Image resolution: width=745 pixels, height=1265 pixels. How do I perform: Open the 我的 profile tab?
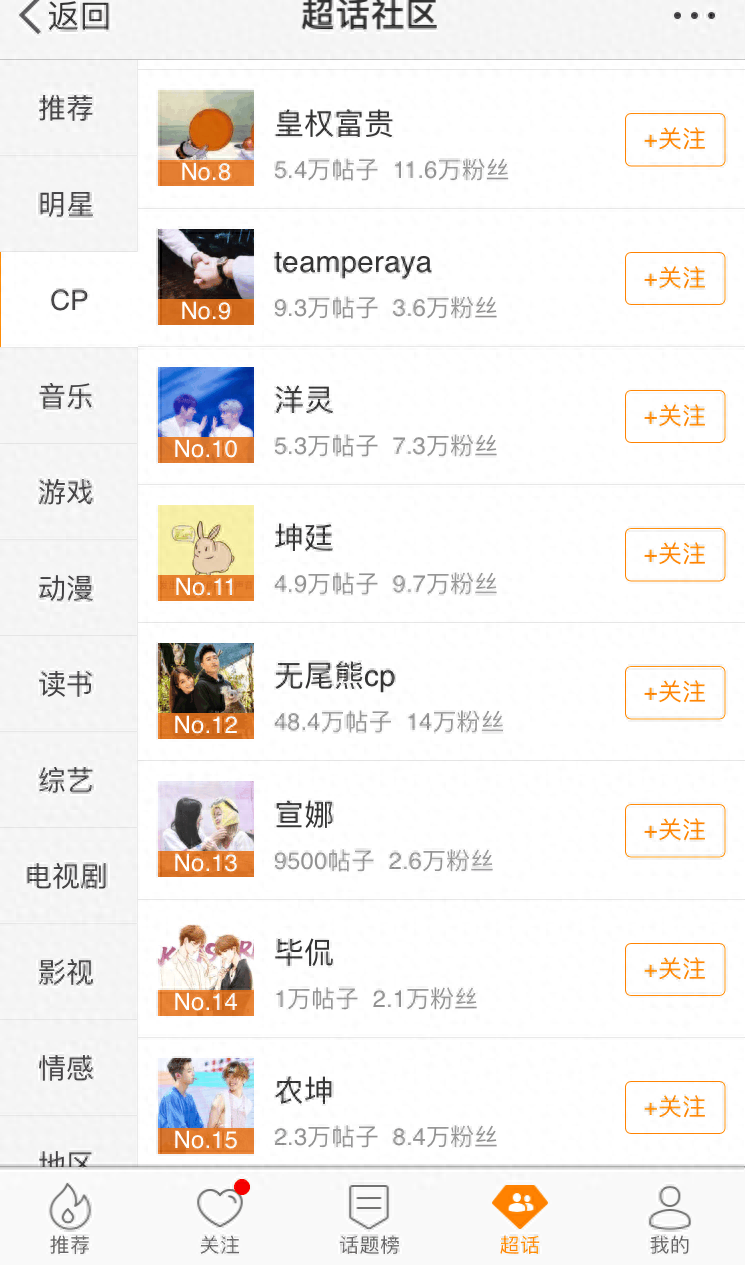(669, 1220)
